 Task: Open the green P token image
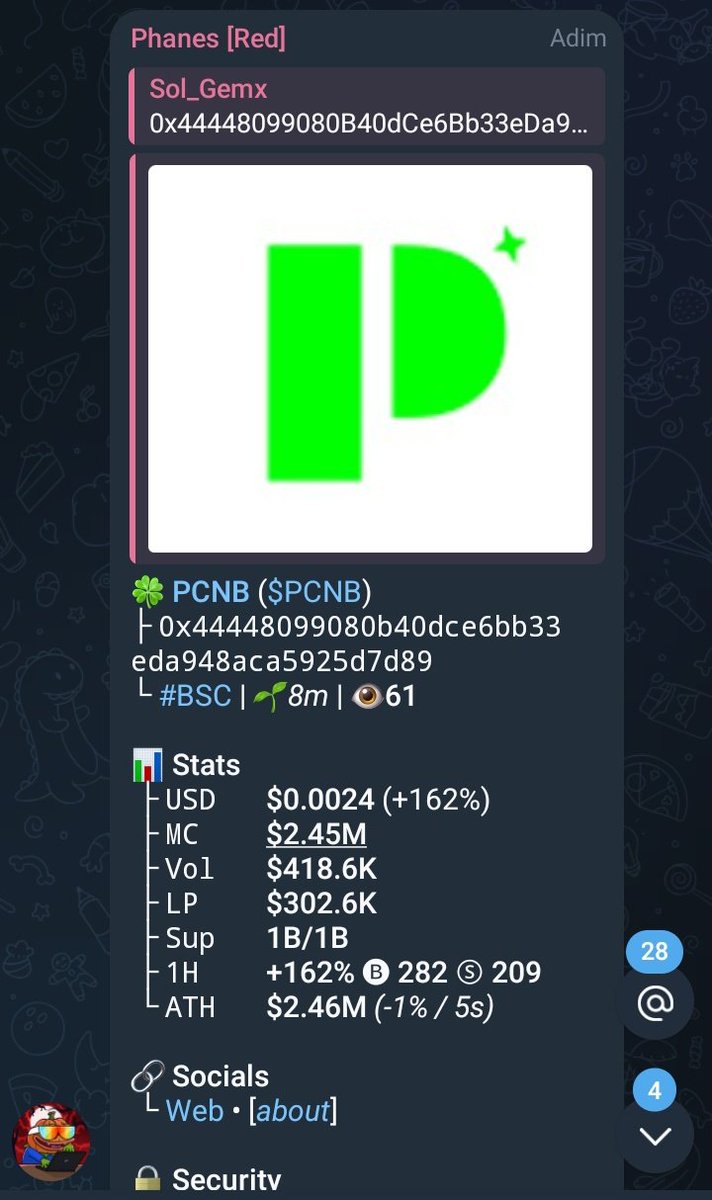pos(370,358)
